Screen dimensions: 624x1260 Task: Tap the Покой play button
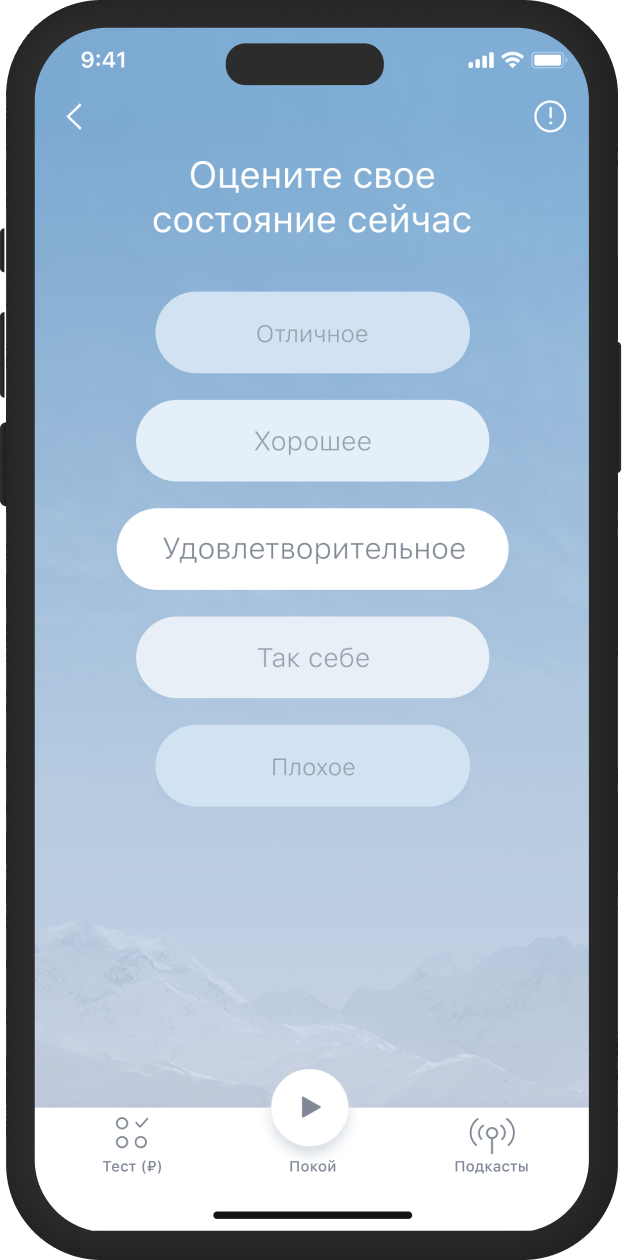point(310,1106)
